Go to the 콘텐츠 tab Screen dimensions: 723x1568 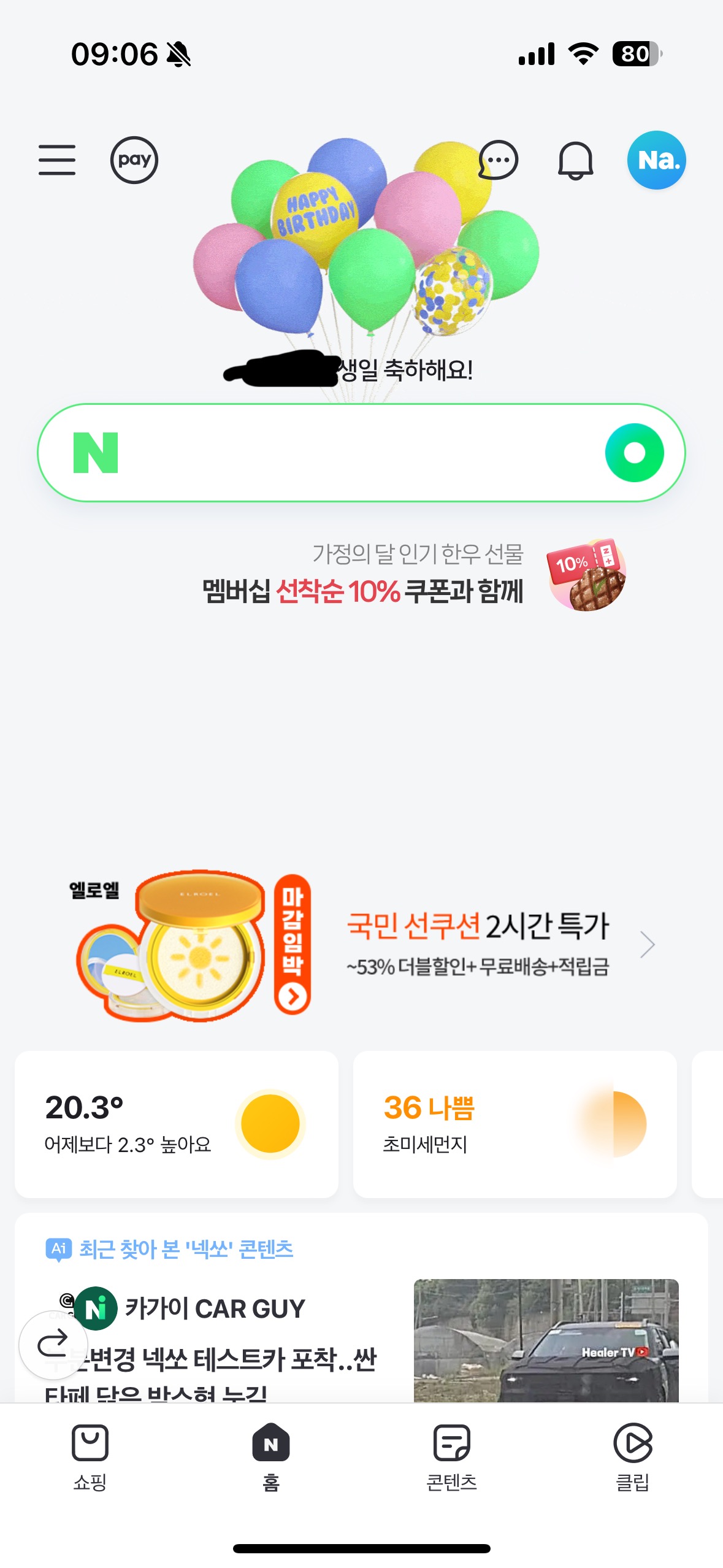pos(451,1456)
